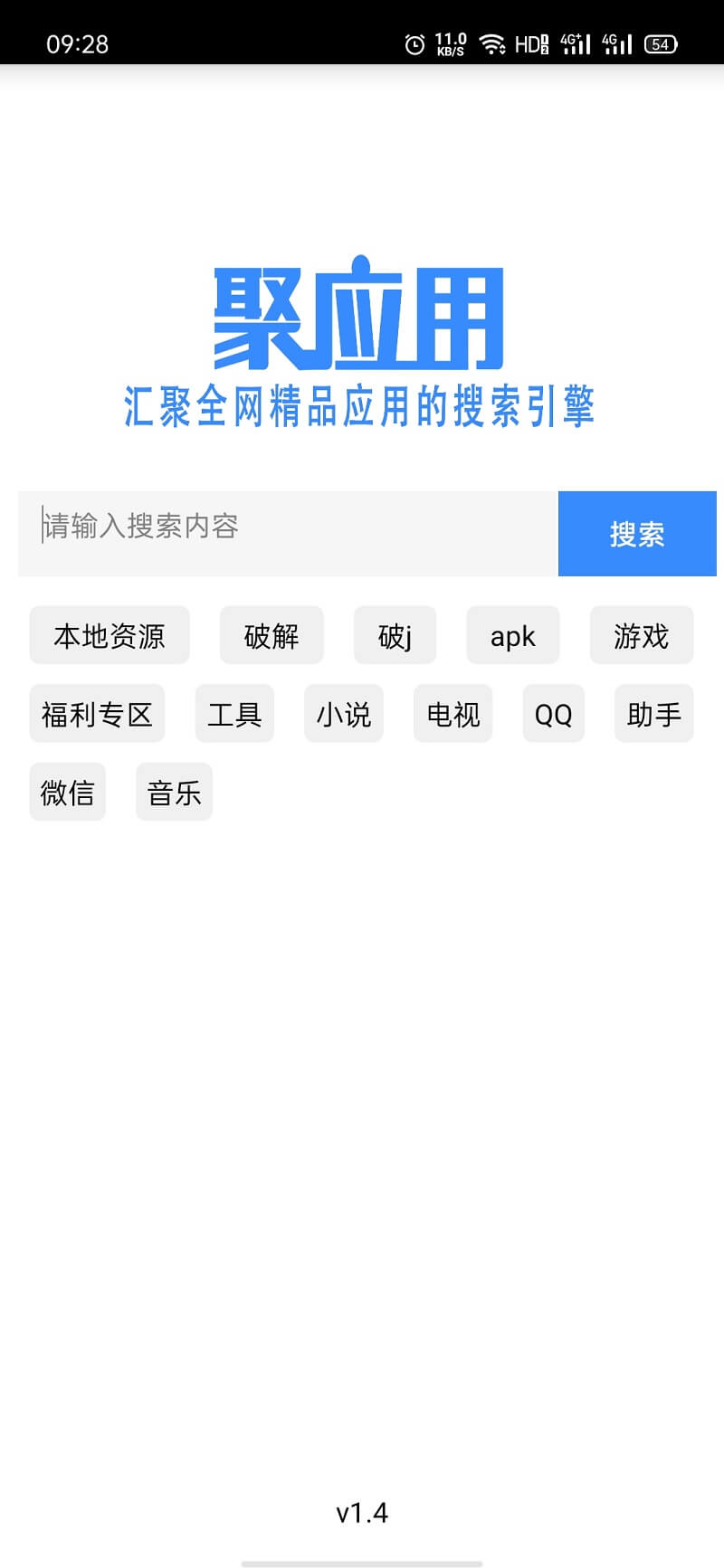724x1568 pixels.
Task: Select the 本地资源 chip
Action: click(110, 635)
